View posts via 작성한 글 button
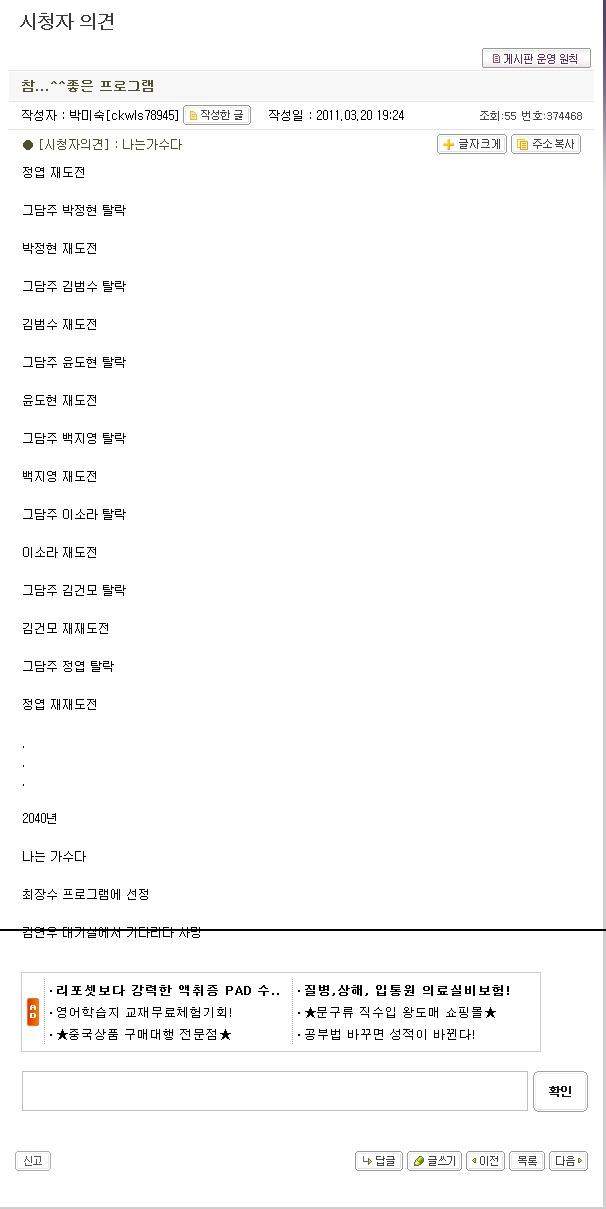Image resolution: width=606 pixels, height=1209 pixels. point(216,115)
